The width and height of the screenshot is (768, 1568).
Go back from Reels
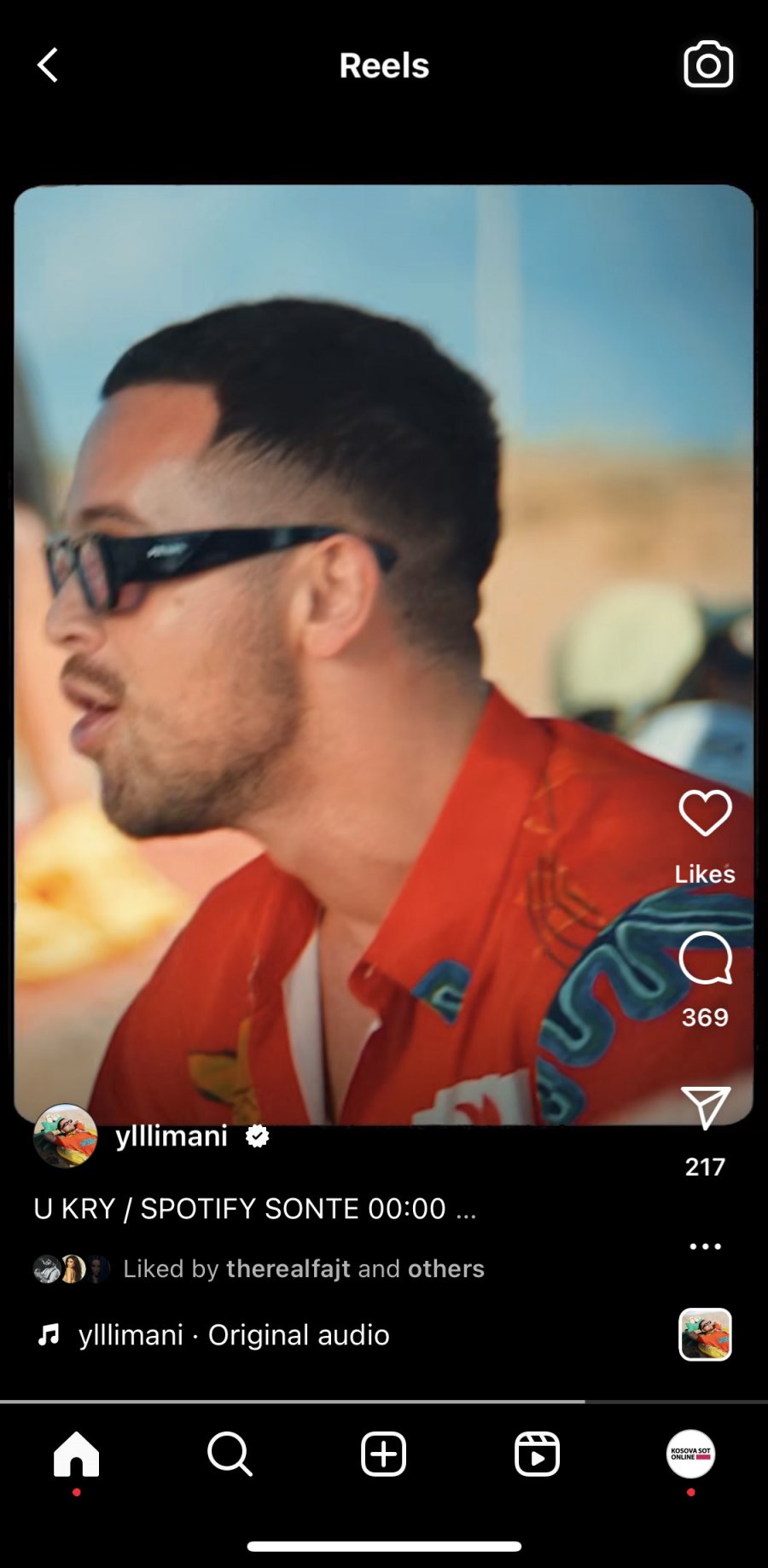point(48,65)
